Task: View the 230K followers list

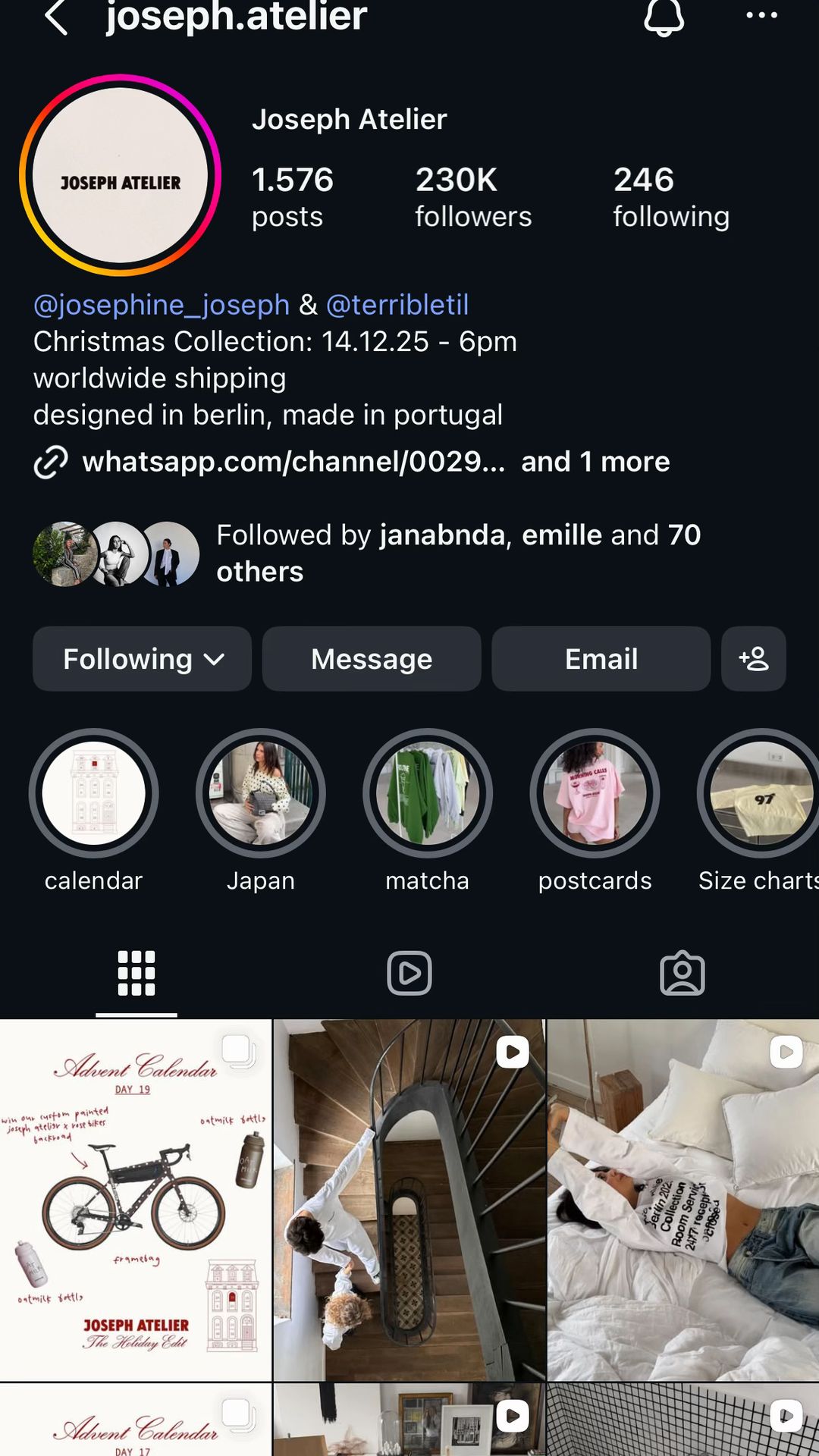Action: point(473,197)
